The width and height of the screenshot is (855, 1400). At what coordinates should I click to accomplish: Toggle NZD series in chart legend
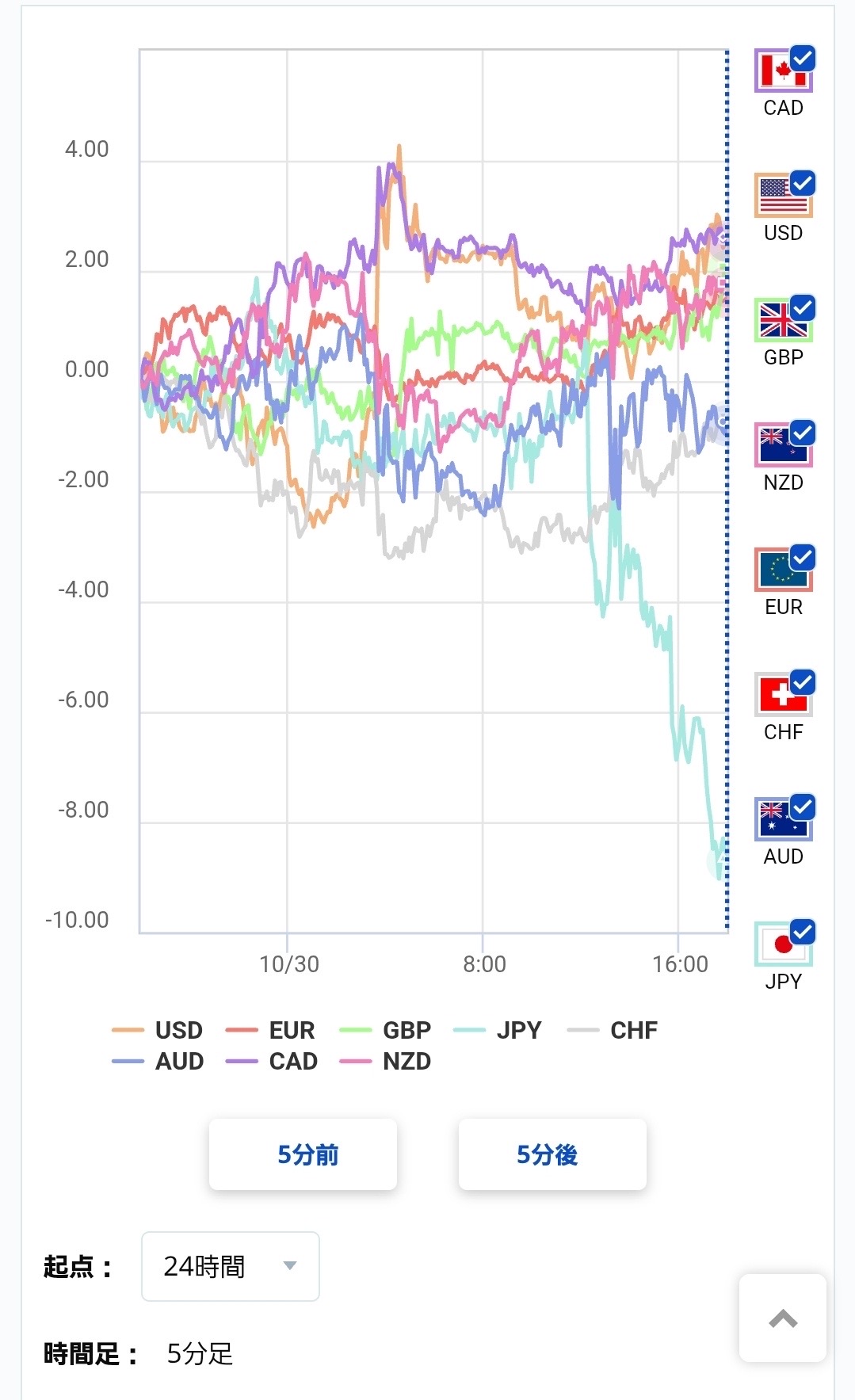tap(385, 1061)
